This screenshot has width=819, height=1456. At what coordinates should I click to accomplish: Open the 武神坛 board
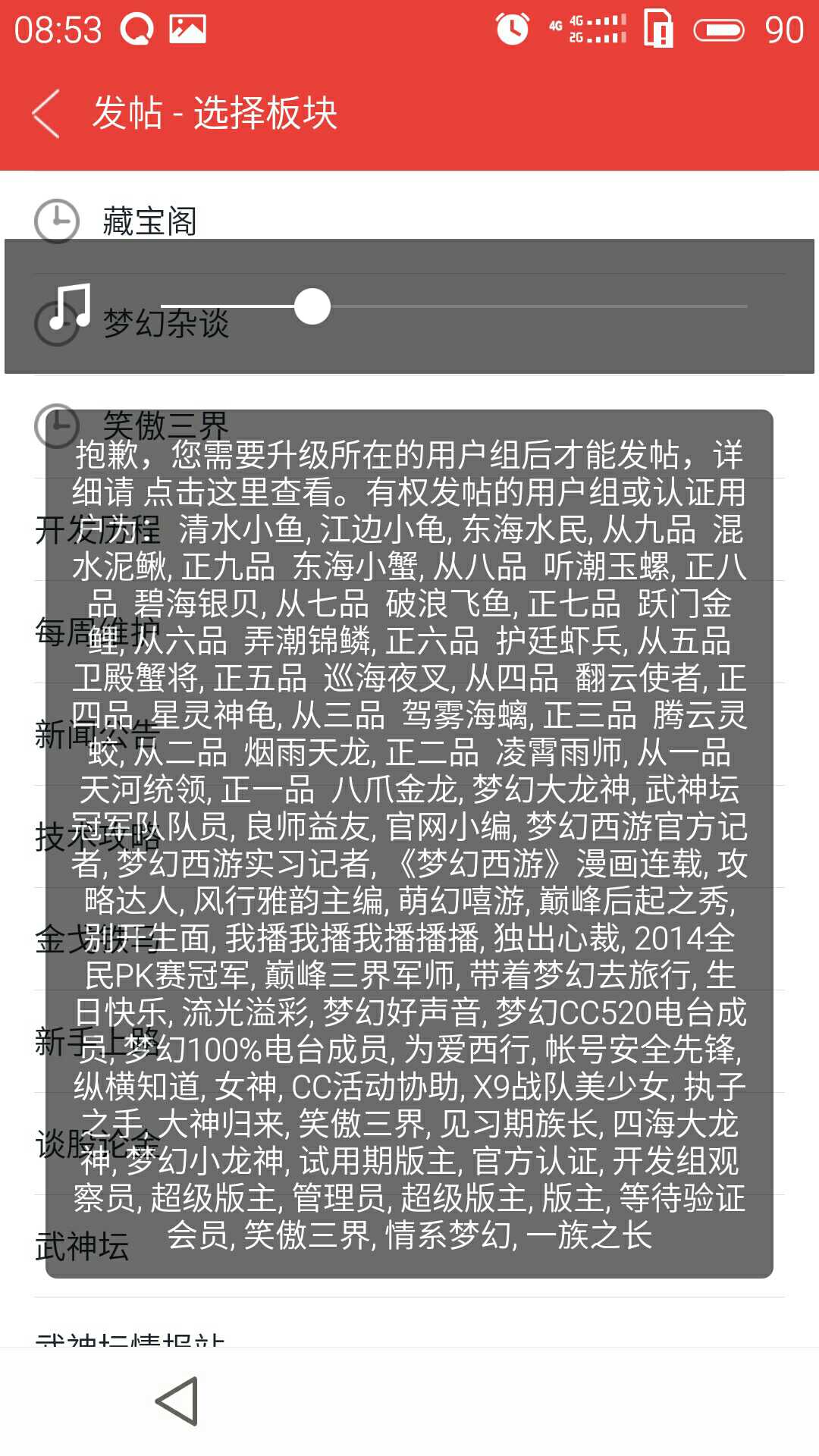82,1246
